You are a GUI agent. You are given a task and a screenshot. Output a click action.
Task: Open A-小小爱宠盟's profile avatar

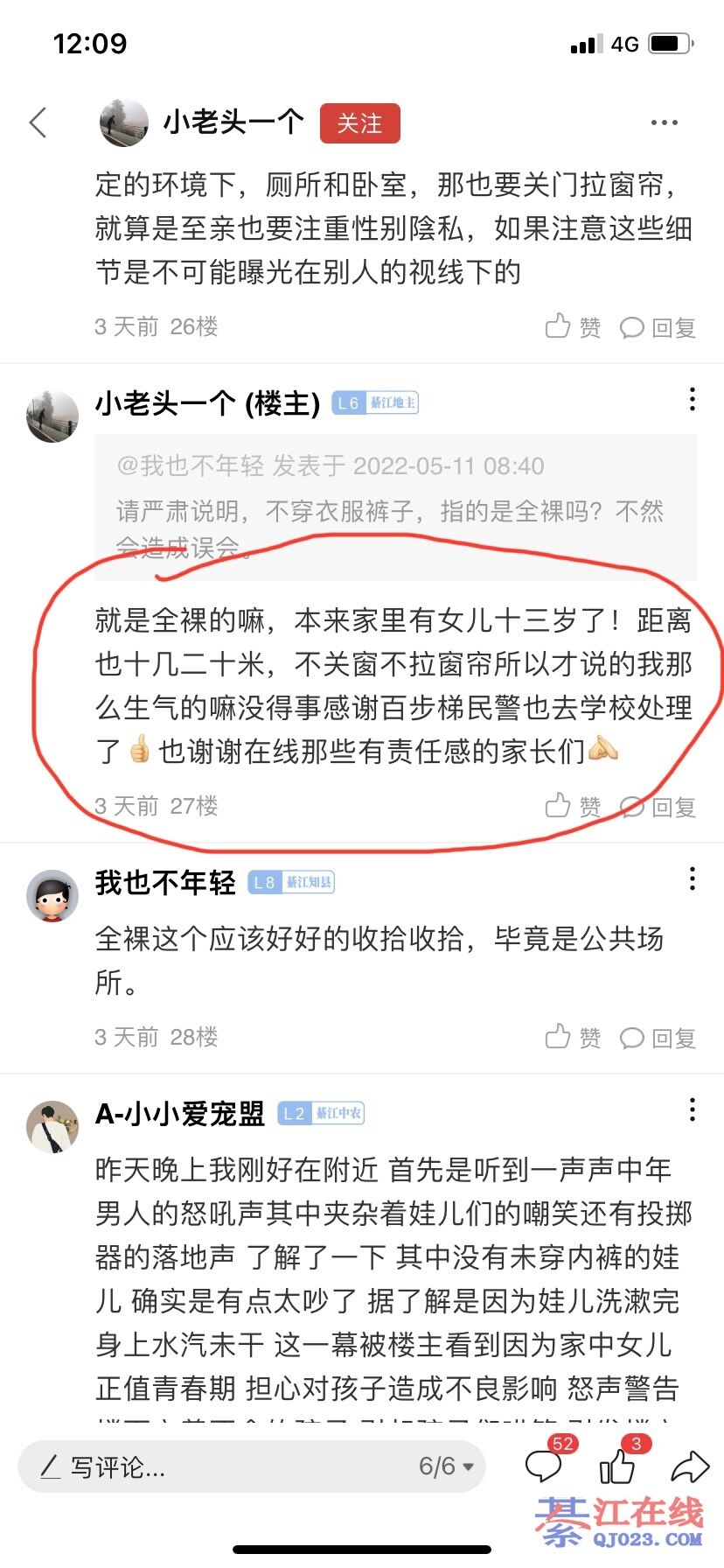(x=52, y=1127)
